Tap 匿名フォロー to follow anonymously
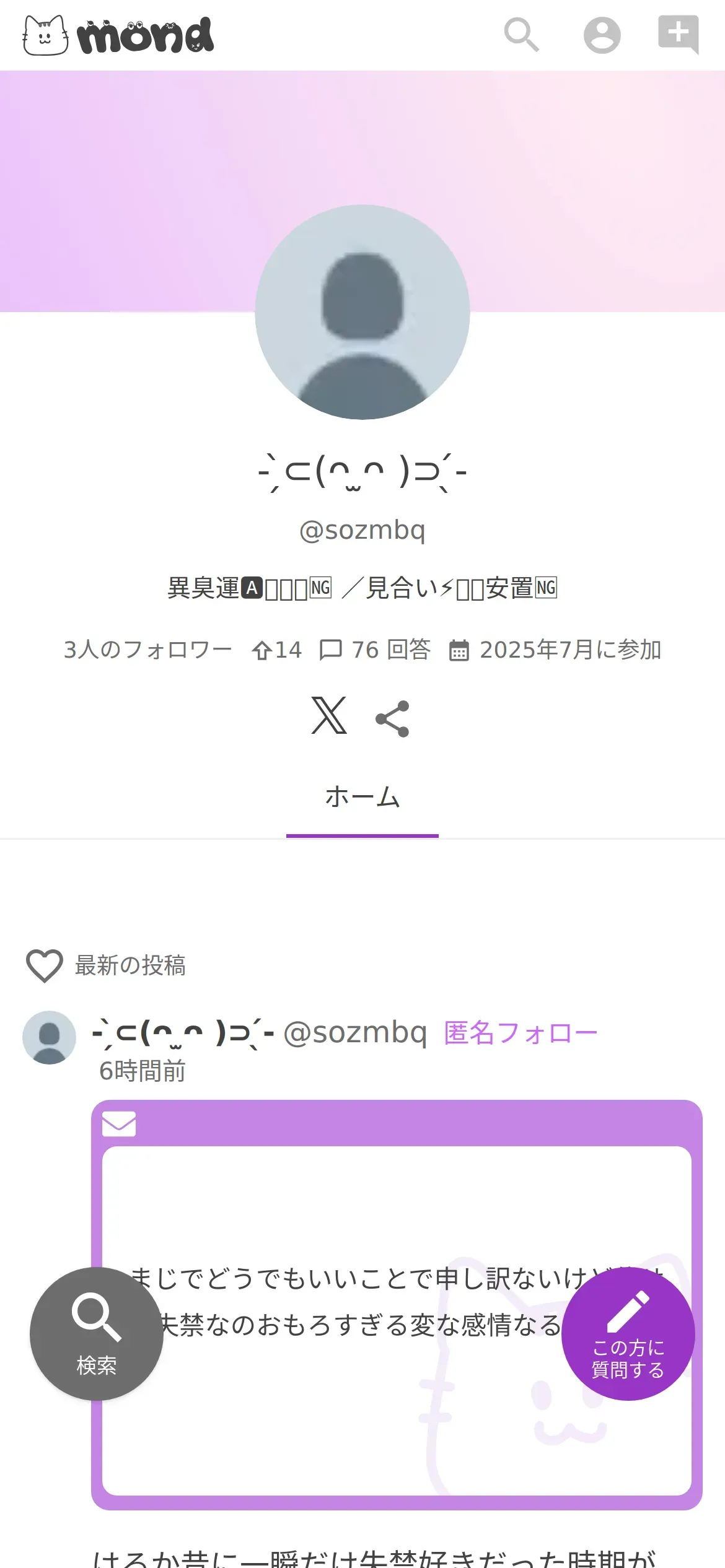 [x=521, y=1033]
